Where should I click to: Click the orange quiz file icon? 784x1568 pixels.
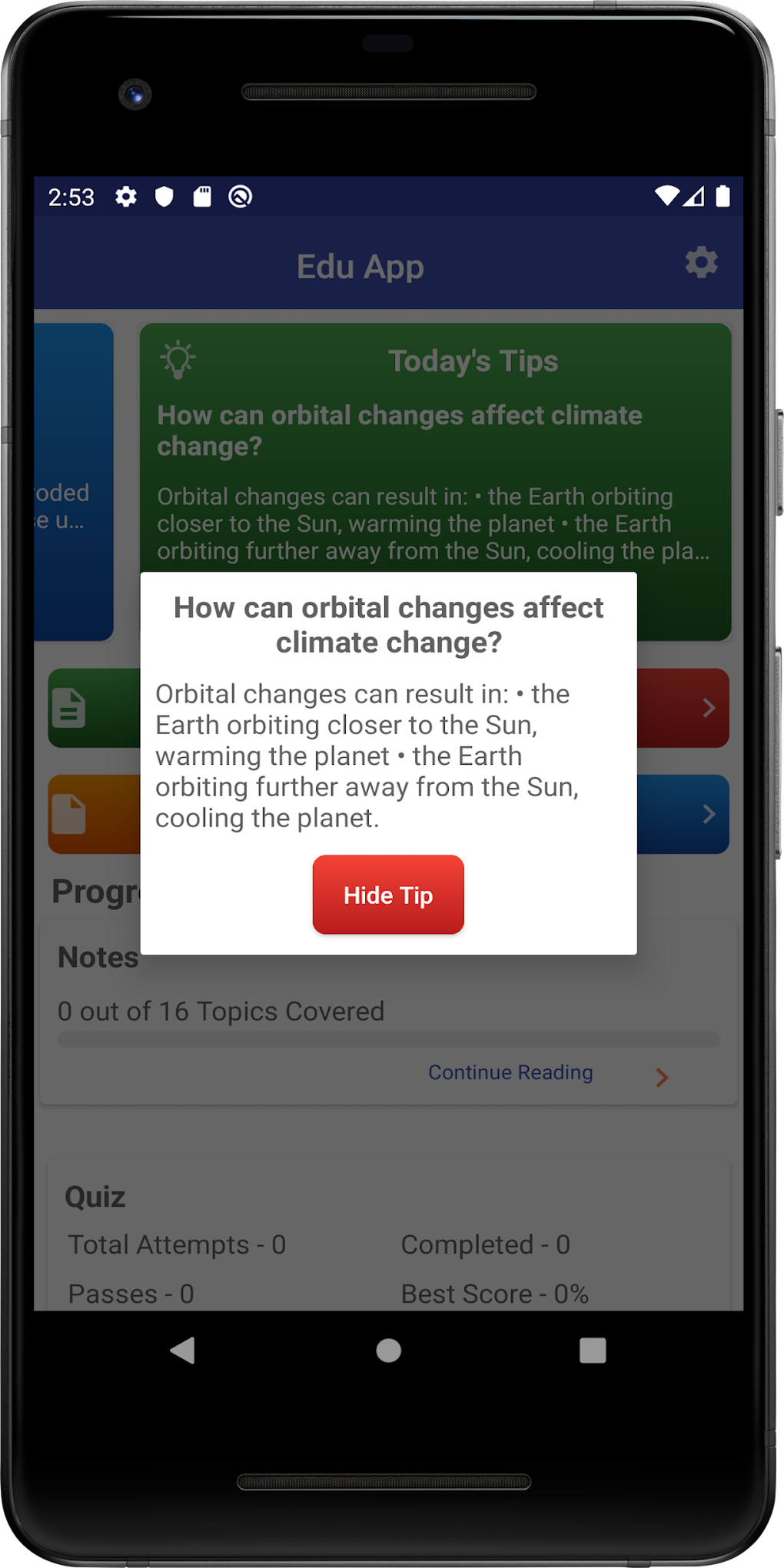pos(70,814)
